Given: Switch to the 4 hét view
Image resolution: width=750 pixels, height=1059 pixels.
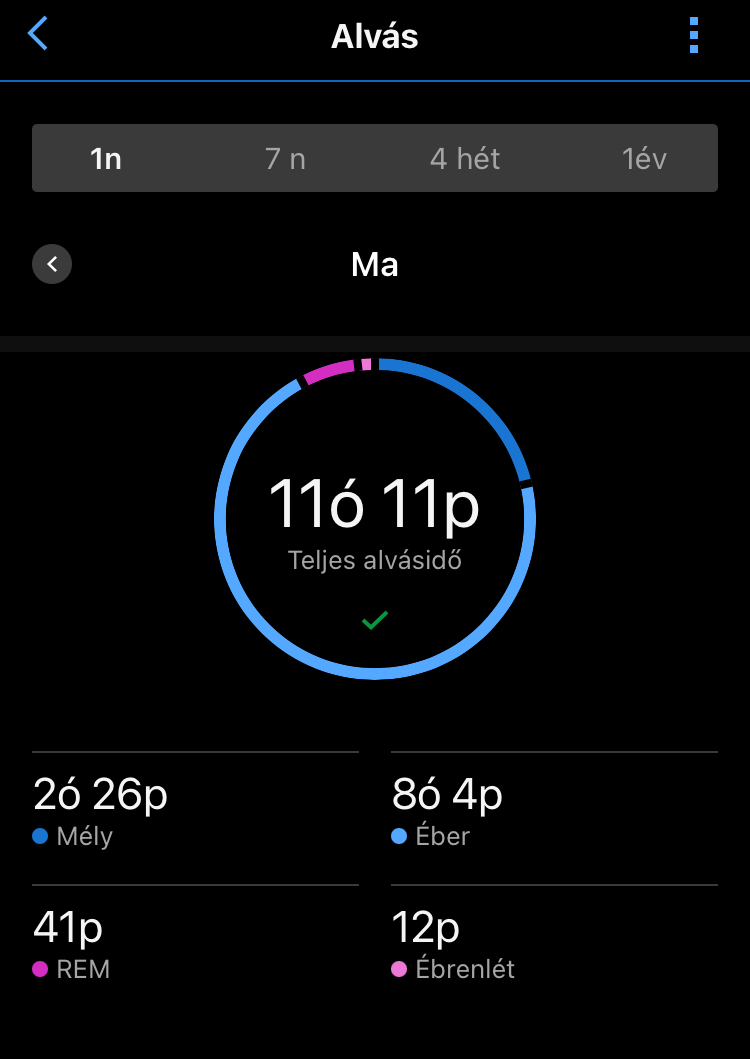Looking at the screenshot, I should [x=465, y=158].
